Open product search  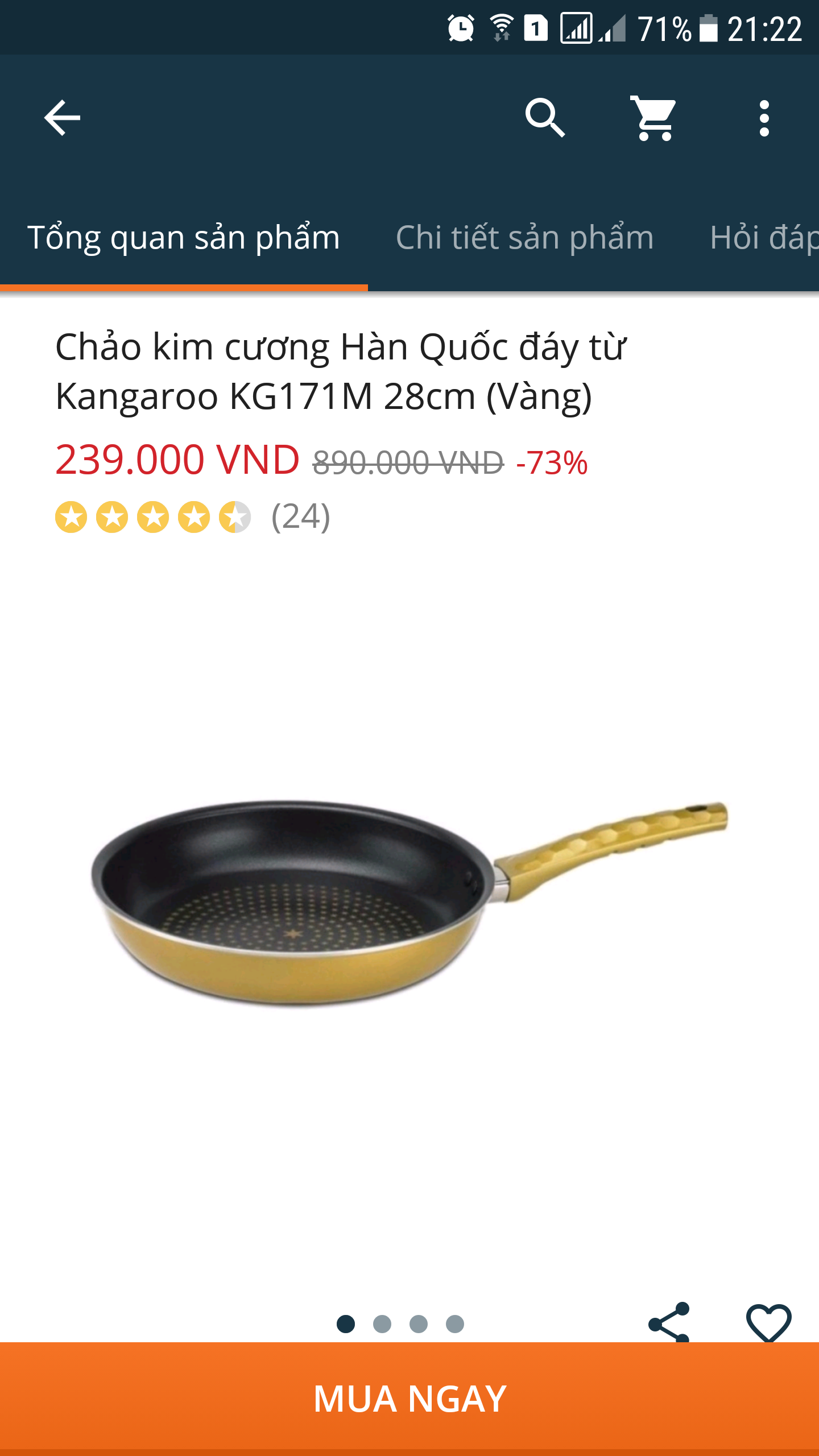tap(545, 118)
